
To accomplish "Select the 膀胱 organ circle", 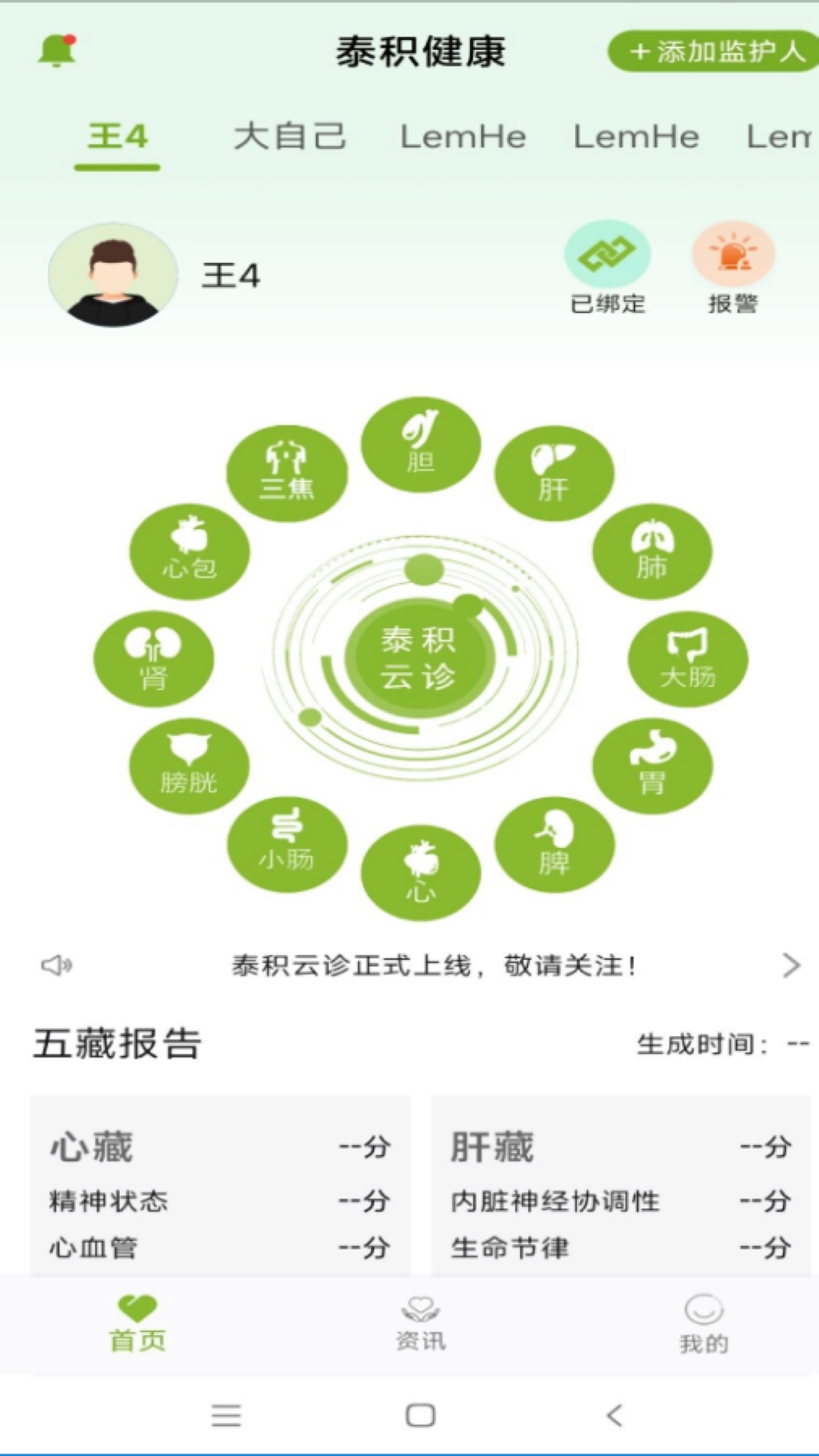I will point(189,766).
